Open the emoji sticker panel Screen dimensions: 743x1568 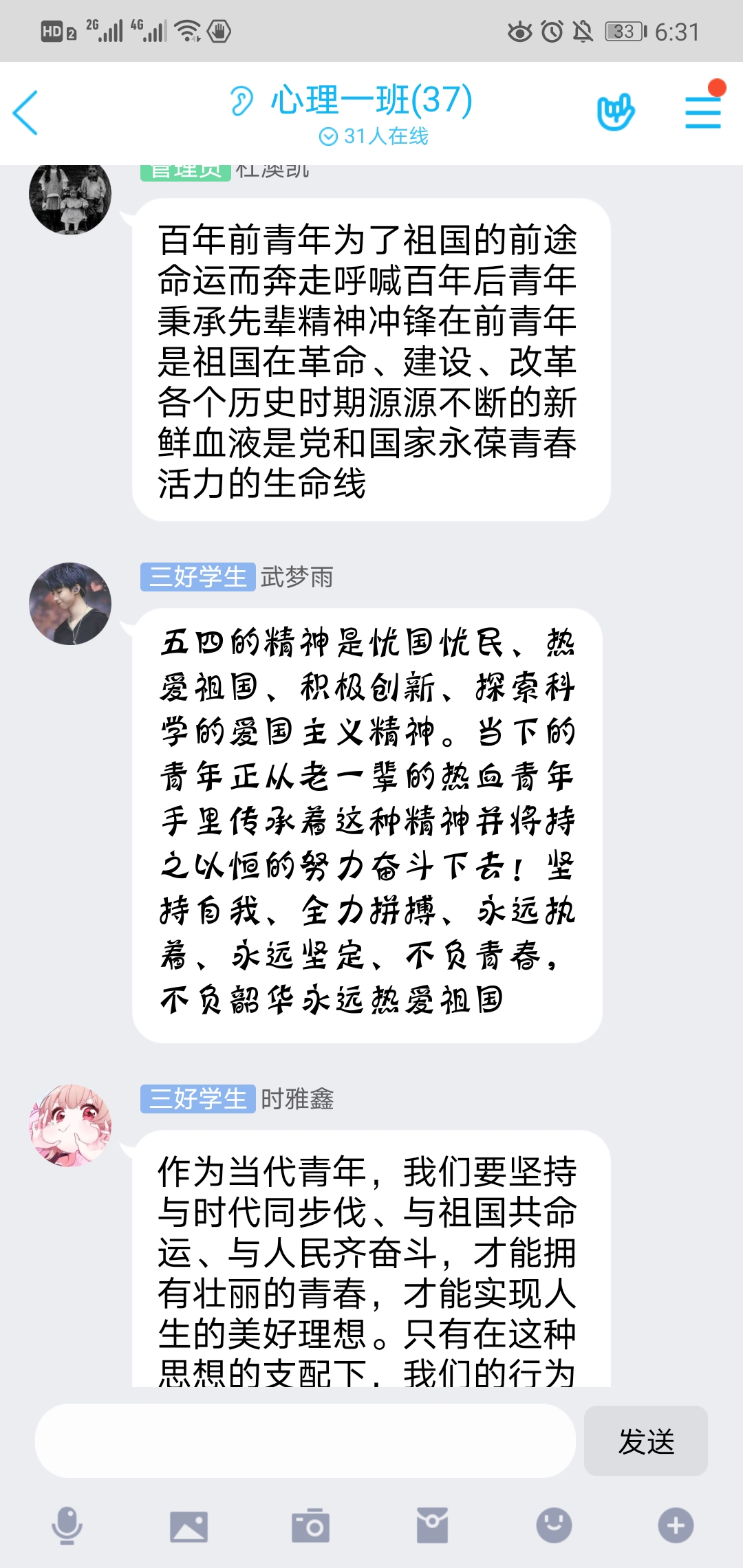(x=554, y=1525)
